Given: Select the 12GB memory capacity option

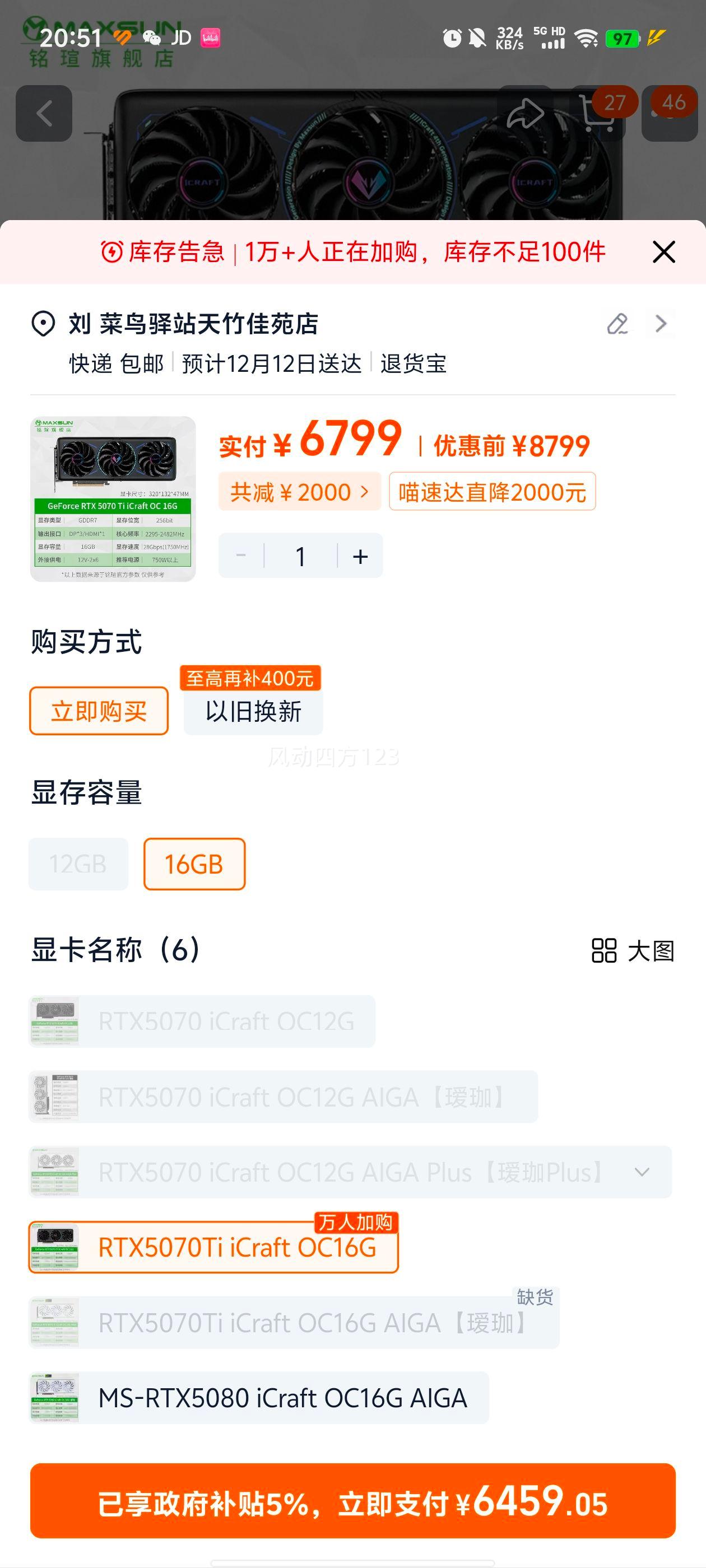Looking at the screenshot, I should point(77,864).
